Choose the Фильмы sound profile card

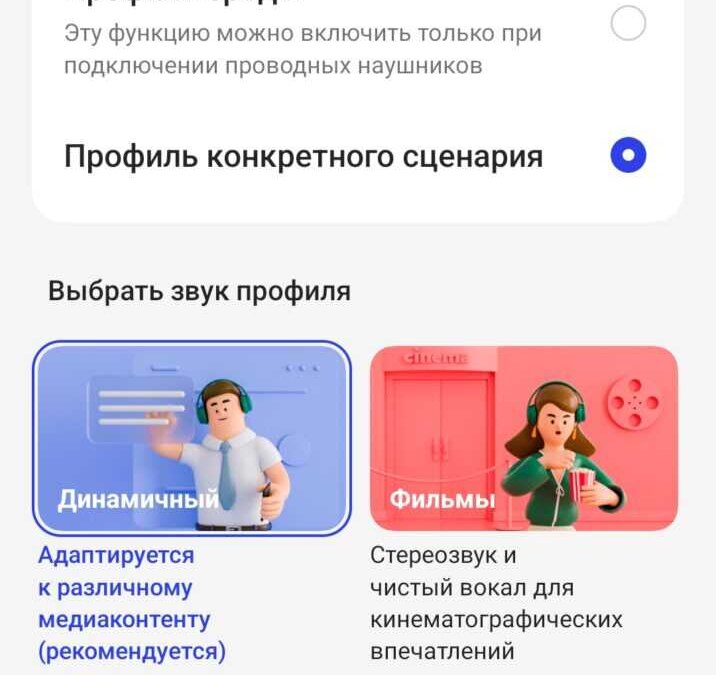[x=523, y=437]
